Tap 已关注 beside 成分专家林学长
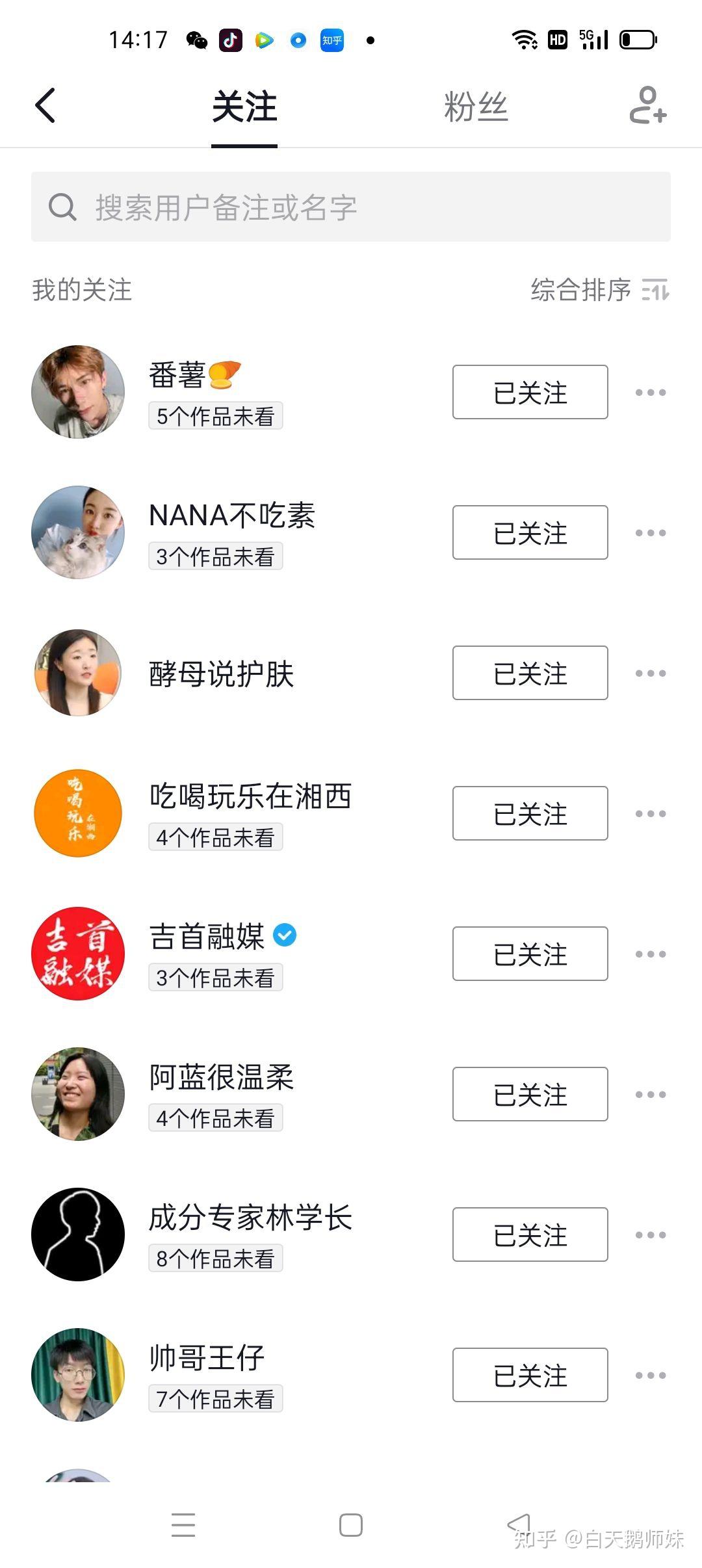 tap(530, 1235)
